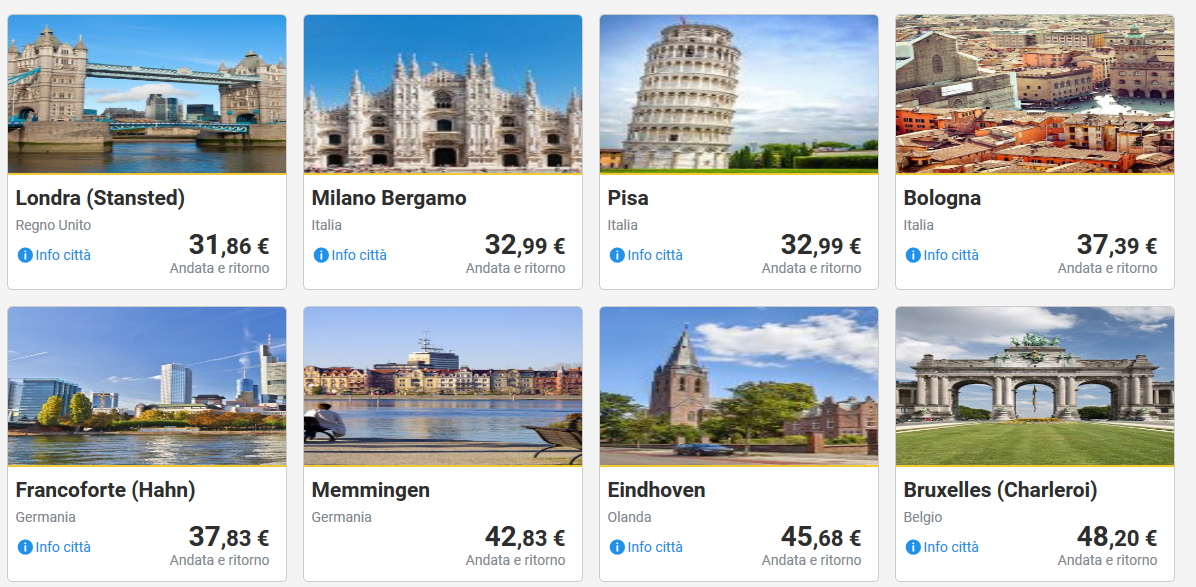Show Info città for Bruxelles (Charleroi)
1196x587 pixels.
coord(943,547)
